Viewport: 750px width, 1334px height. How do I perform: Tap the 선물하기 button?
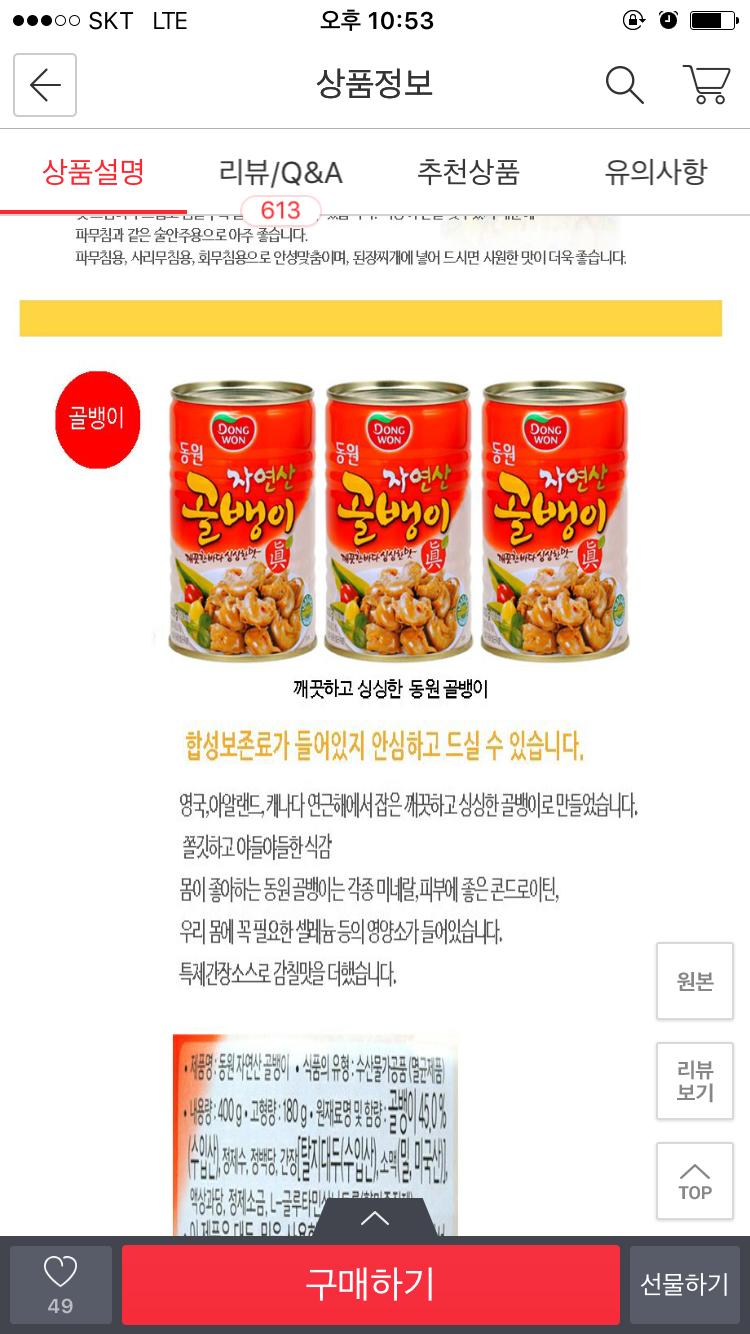coord(685,1285)
